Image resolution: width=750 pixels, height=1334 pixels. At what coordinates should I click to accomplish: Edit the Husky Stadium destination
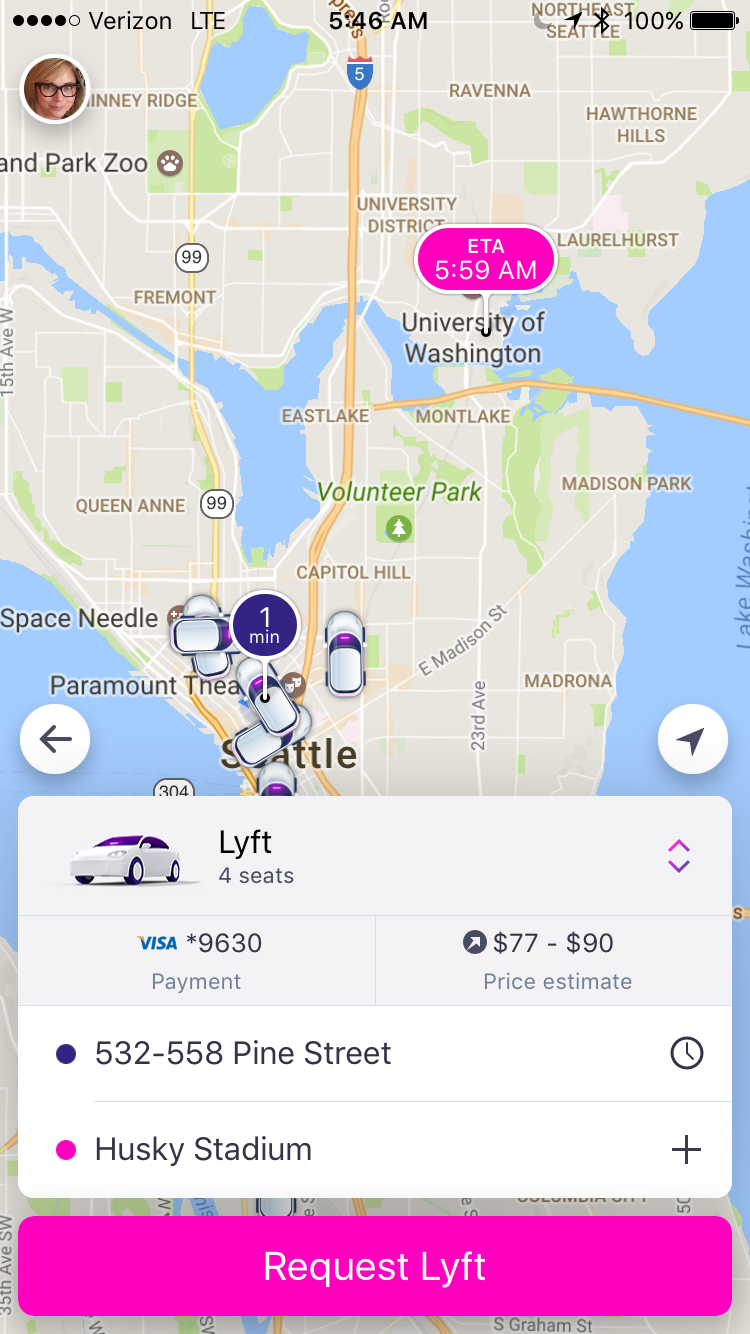click(204, 1149)
